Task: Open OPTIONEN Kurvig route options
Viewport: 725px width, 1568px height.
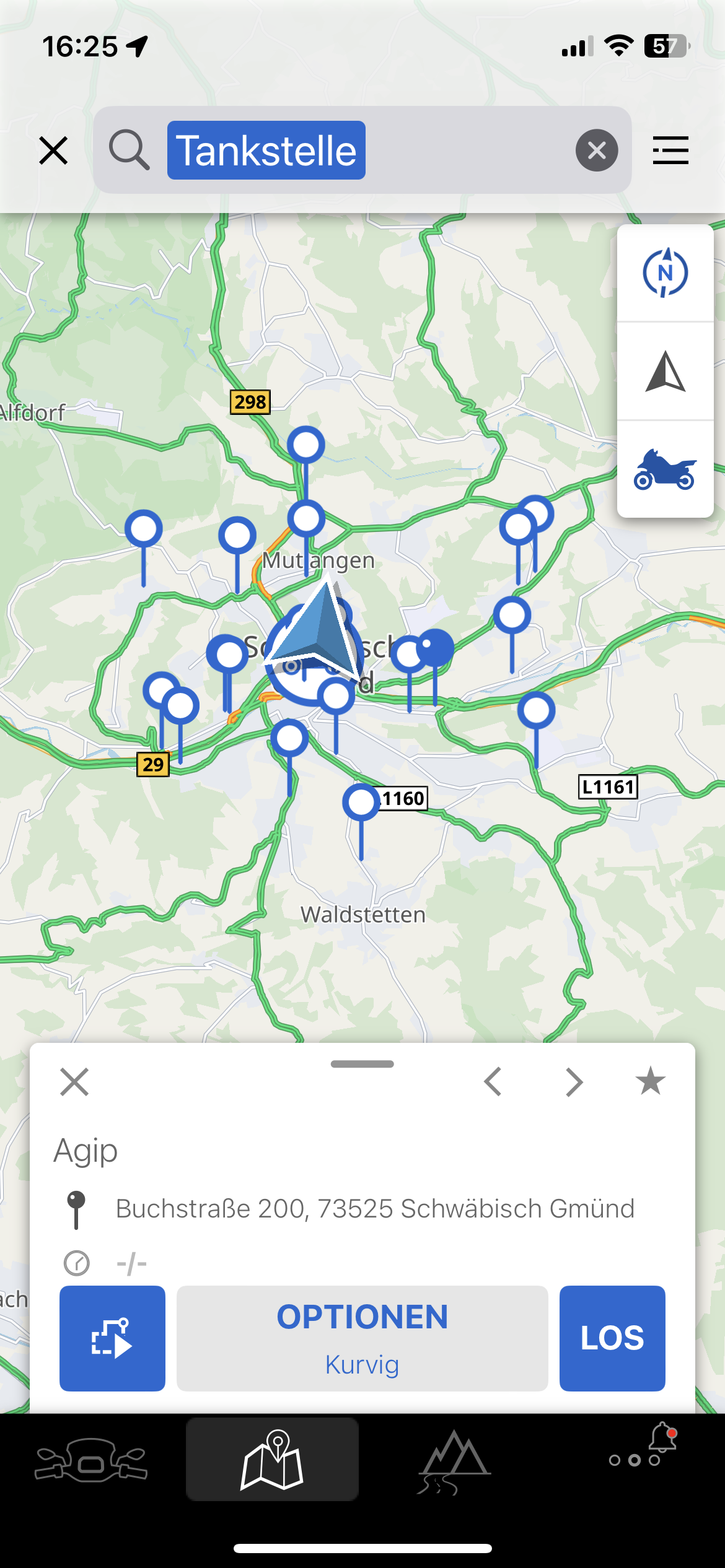Action: [x=362, y=1338]
